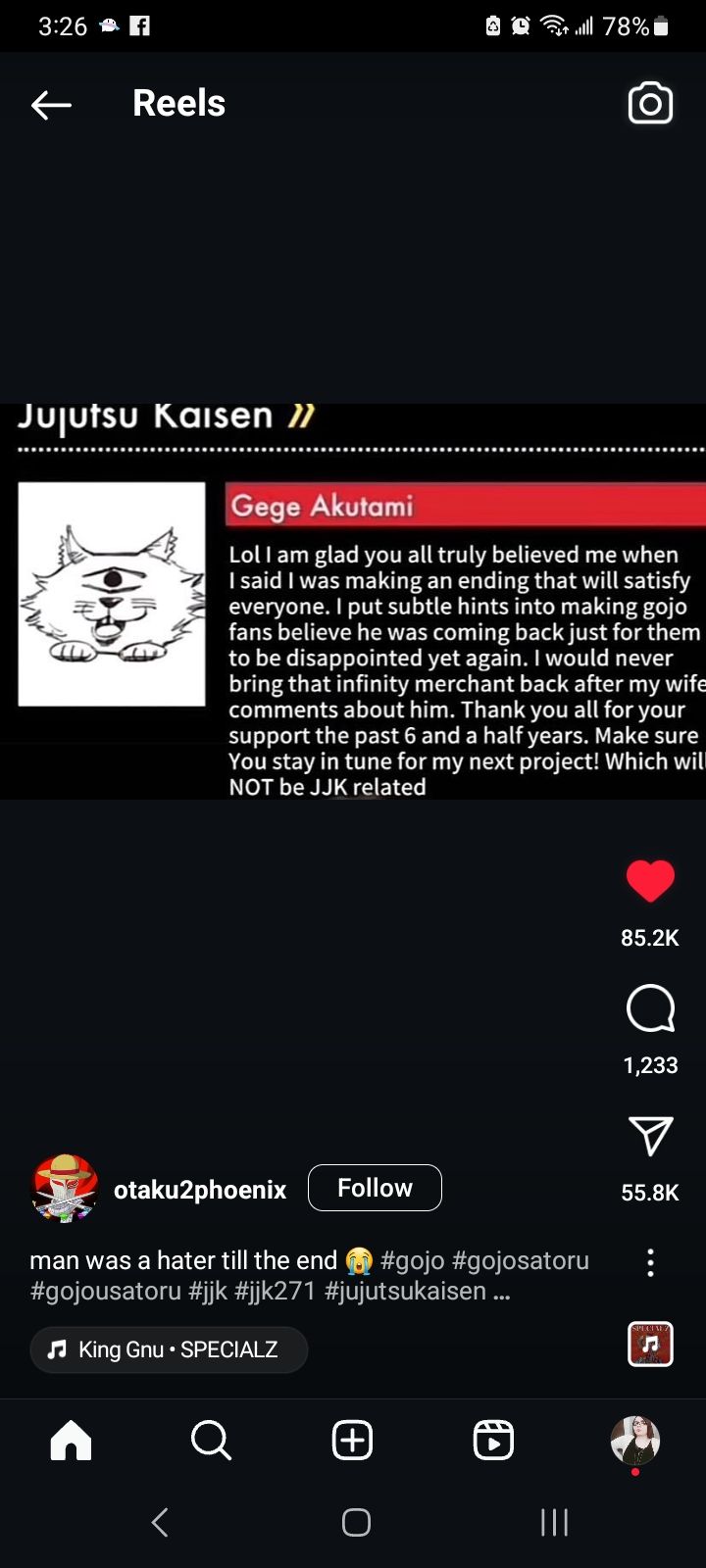Open the comments on this reel
The width and height of the screenshot is (706, 1568).
click(650, 1008)
